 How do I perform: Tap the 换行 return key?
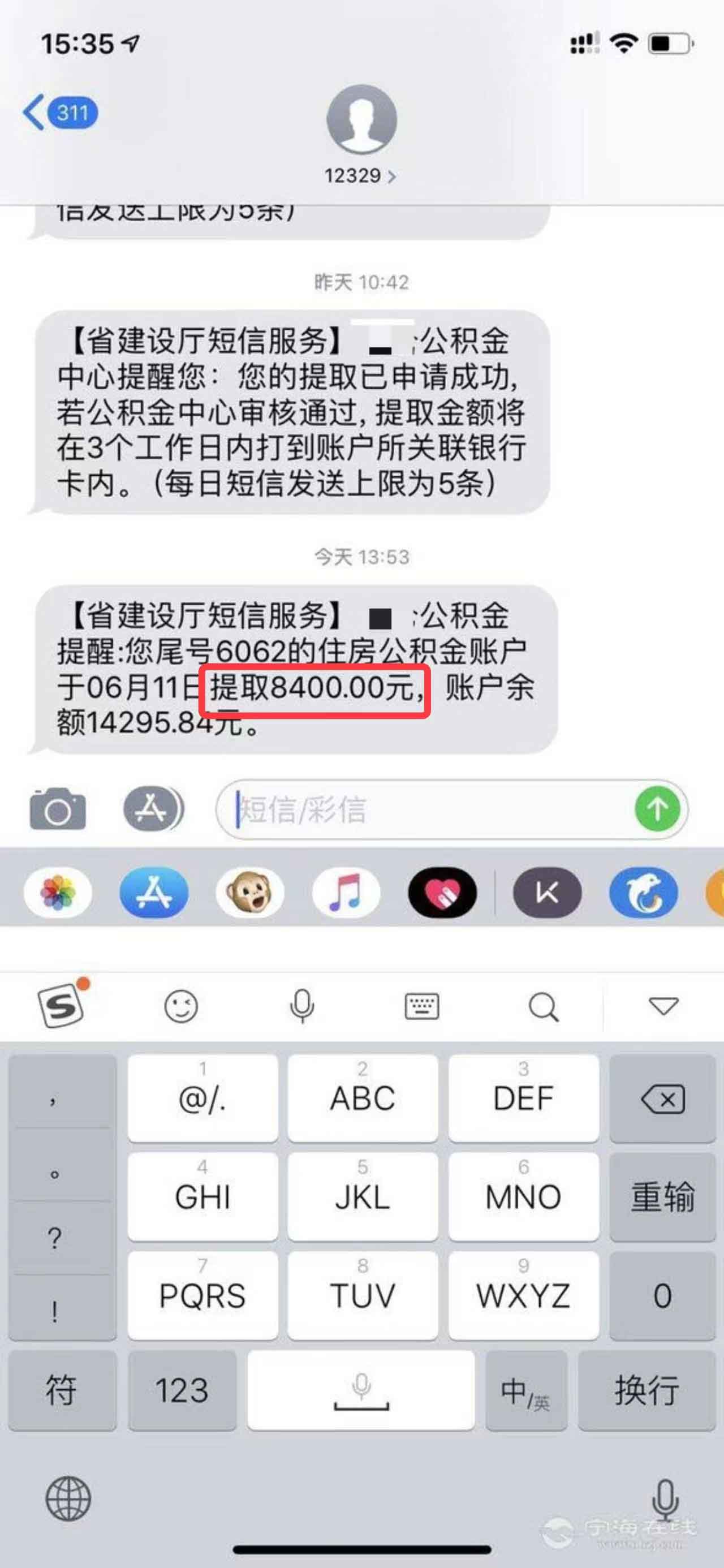(x=647, y=1391)
